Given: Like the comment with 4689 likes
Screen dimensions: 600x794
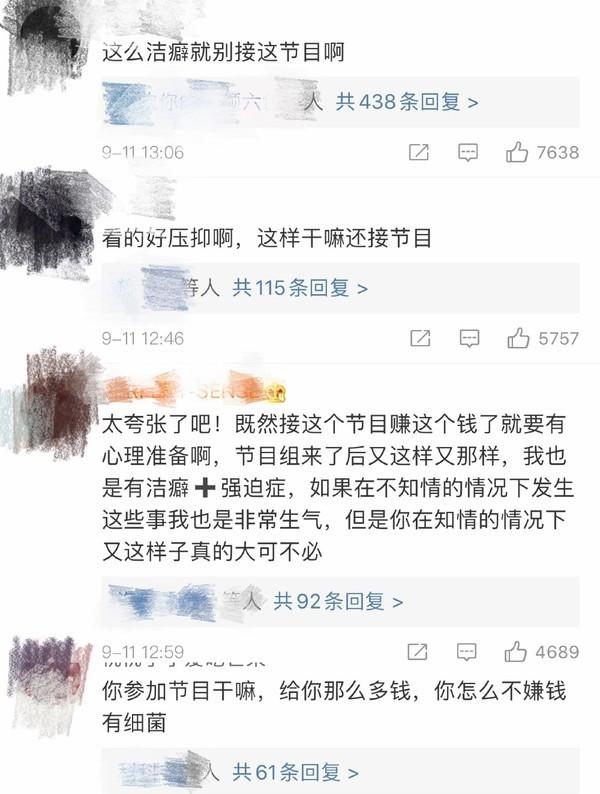Looking at the screenshot, I should pos(517,652).
